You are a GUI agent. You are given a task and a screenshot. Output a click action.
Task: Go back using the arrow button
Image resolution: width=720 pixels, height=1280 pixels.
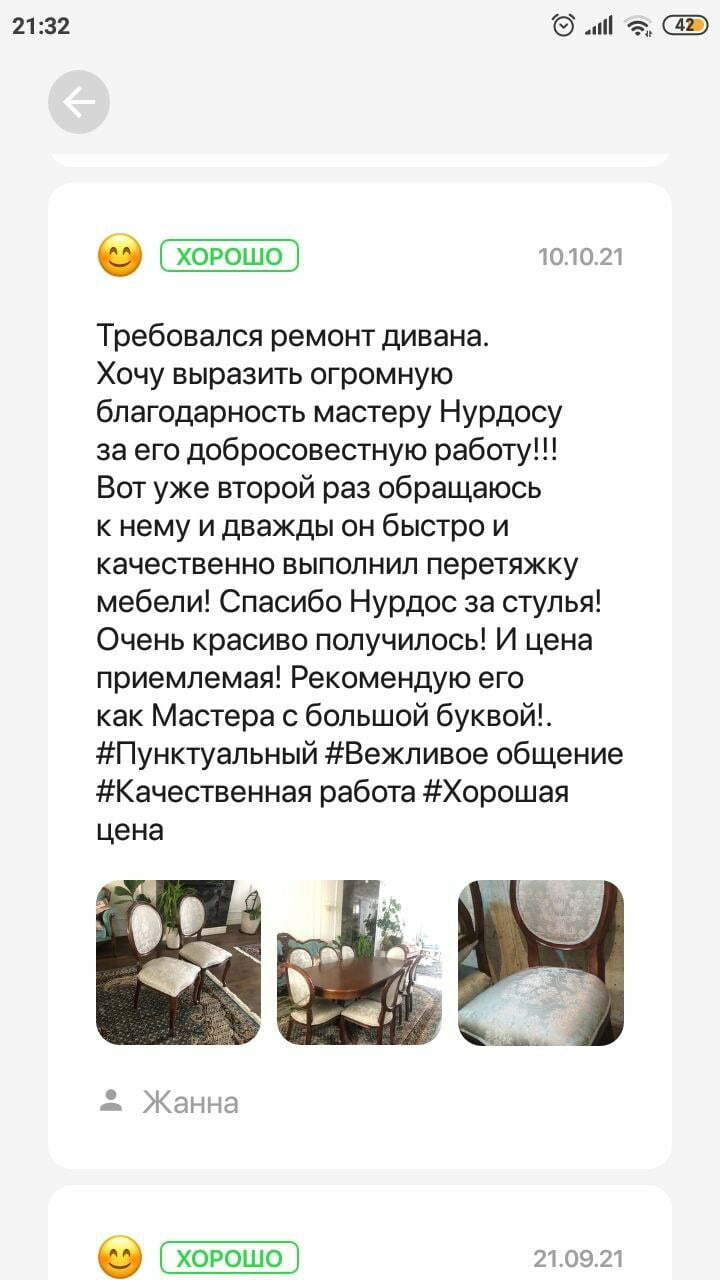(79, 102)
